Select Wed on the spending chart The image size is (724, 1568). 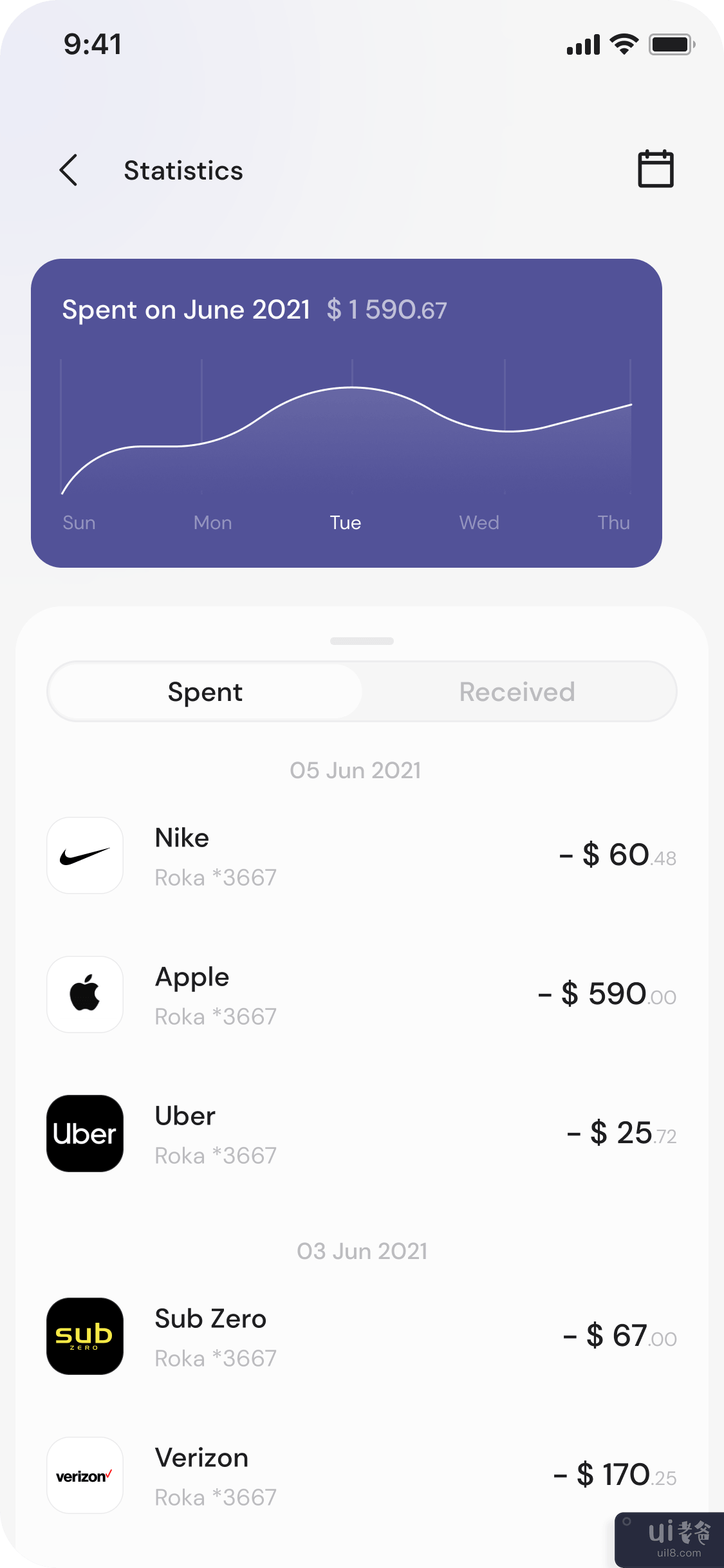479,523
